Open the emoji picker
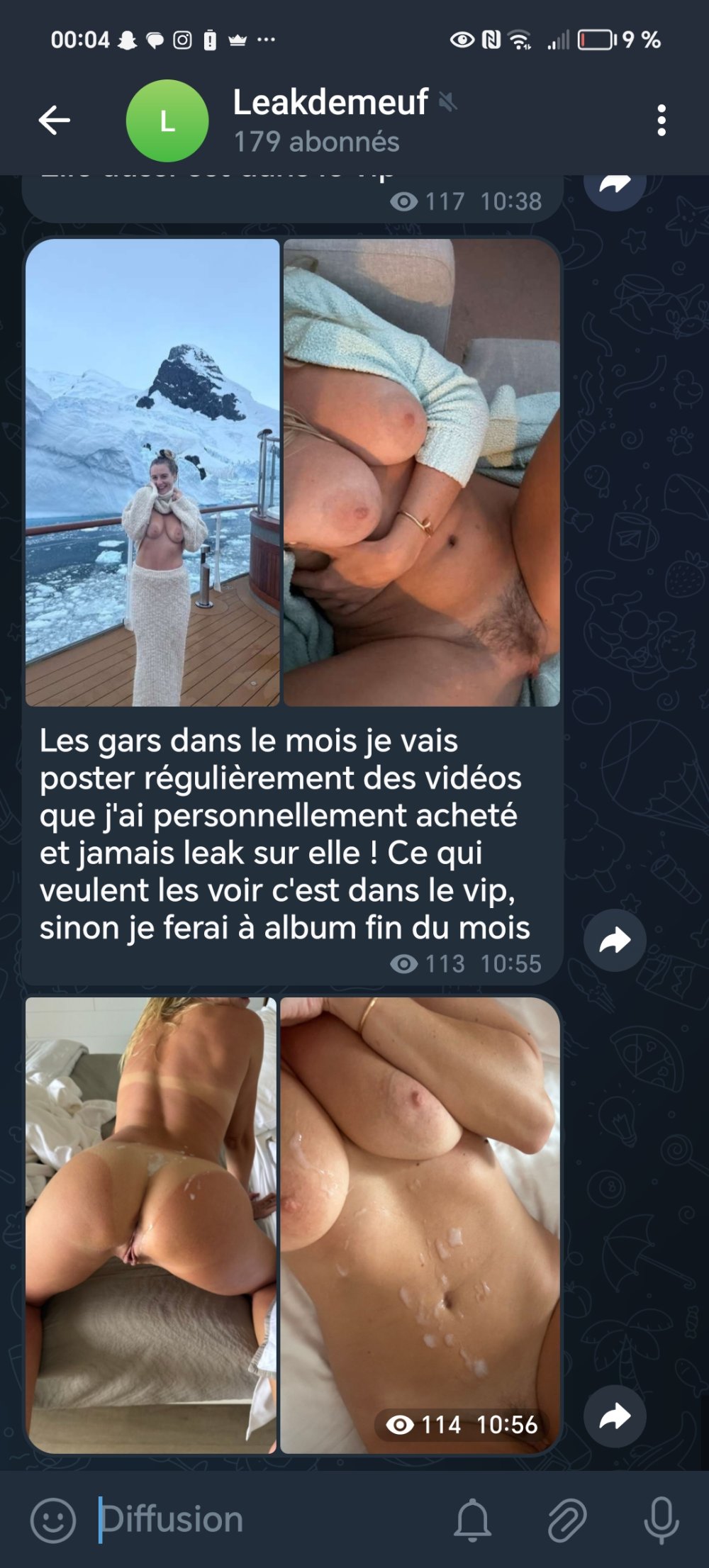Screen dimensions: 709x1568 [x=53, y=1520]
